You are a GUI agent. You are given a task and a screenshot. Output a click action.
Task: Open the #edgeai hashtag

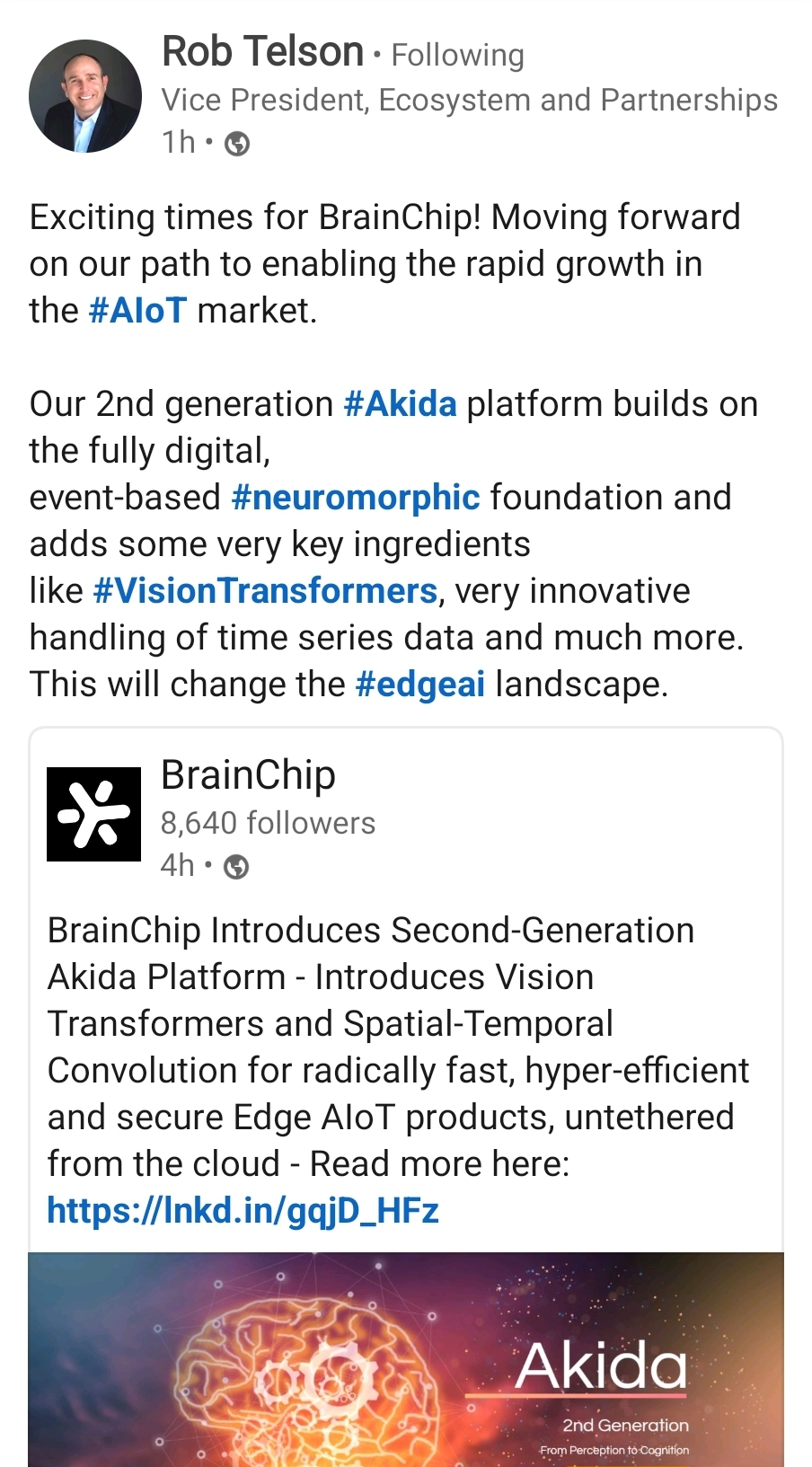[x=419, y=685]
